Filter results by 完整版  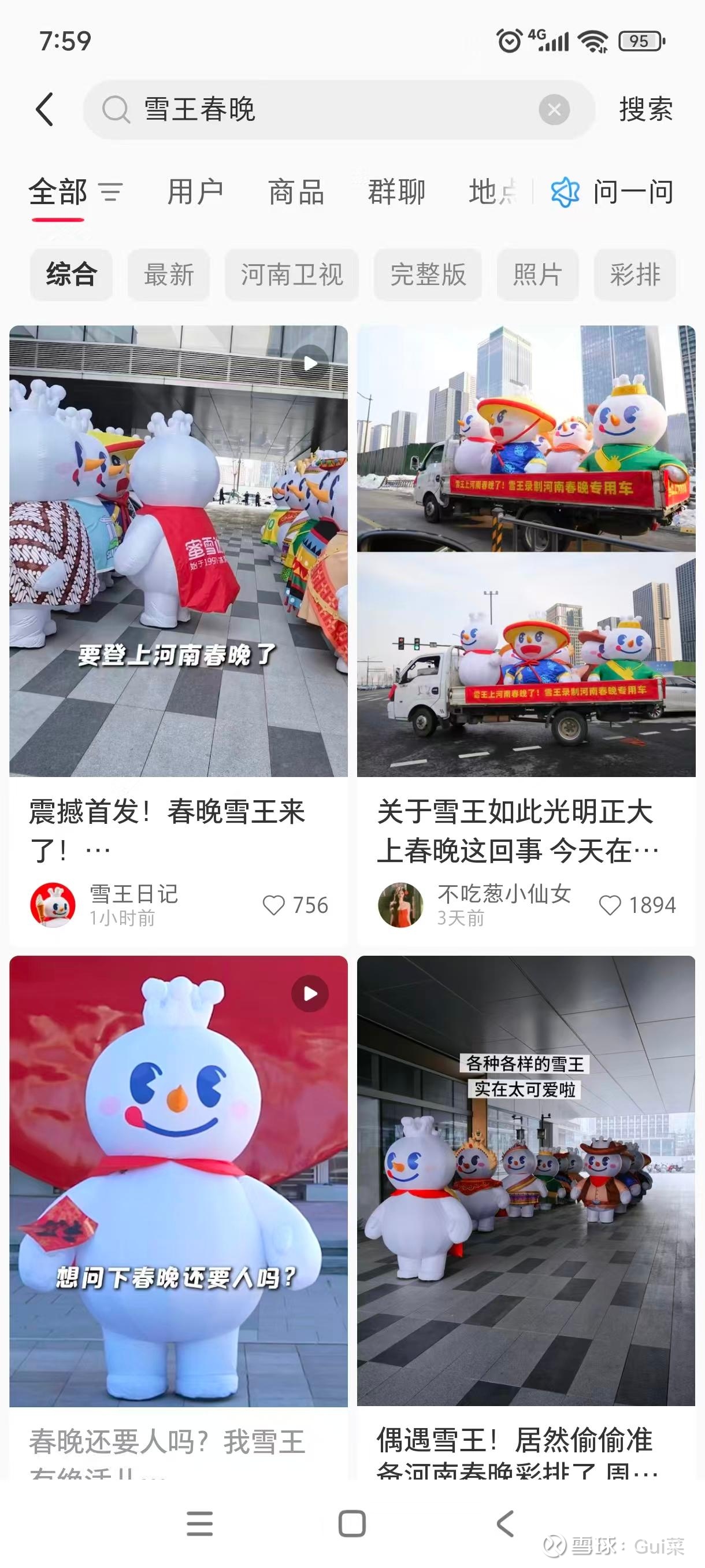428,275
